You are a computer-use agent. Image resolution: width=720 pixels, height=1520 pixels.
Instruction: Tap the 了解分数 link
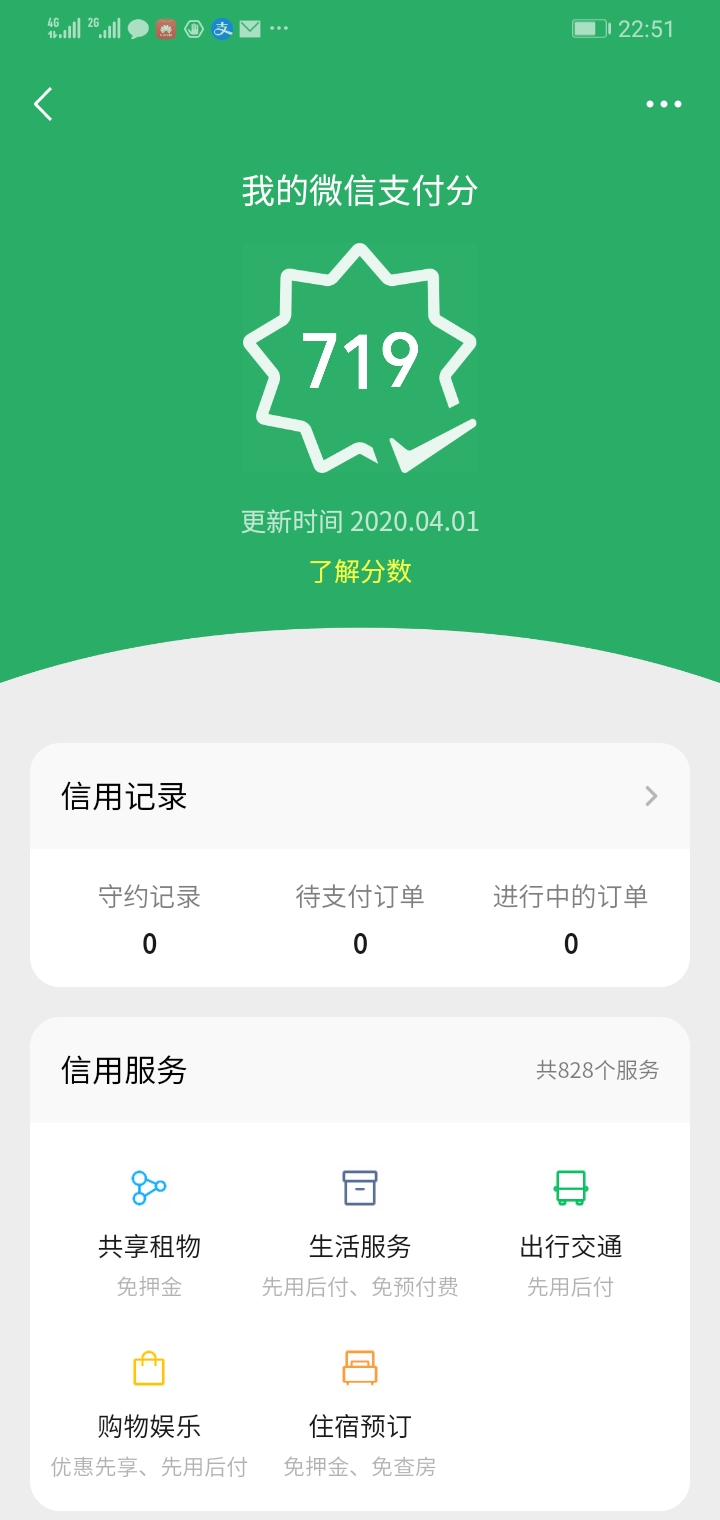pyautogui.click(x=360, y=571)
